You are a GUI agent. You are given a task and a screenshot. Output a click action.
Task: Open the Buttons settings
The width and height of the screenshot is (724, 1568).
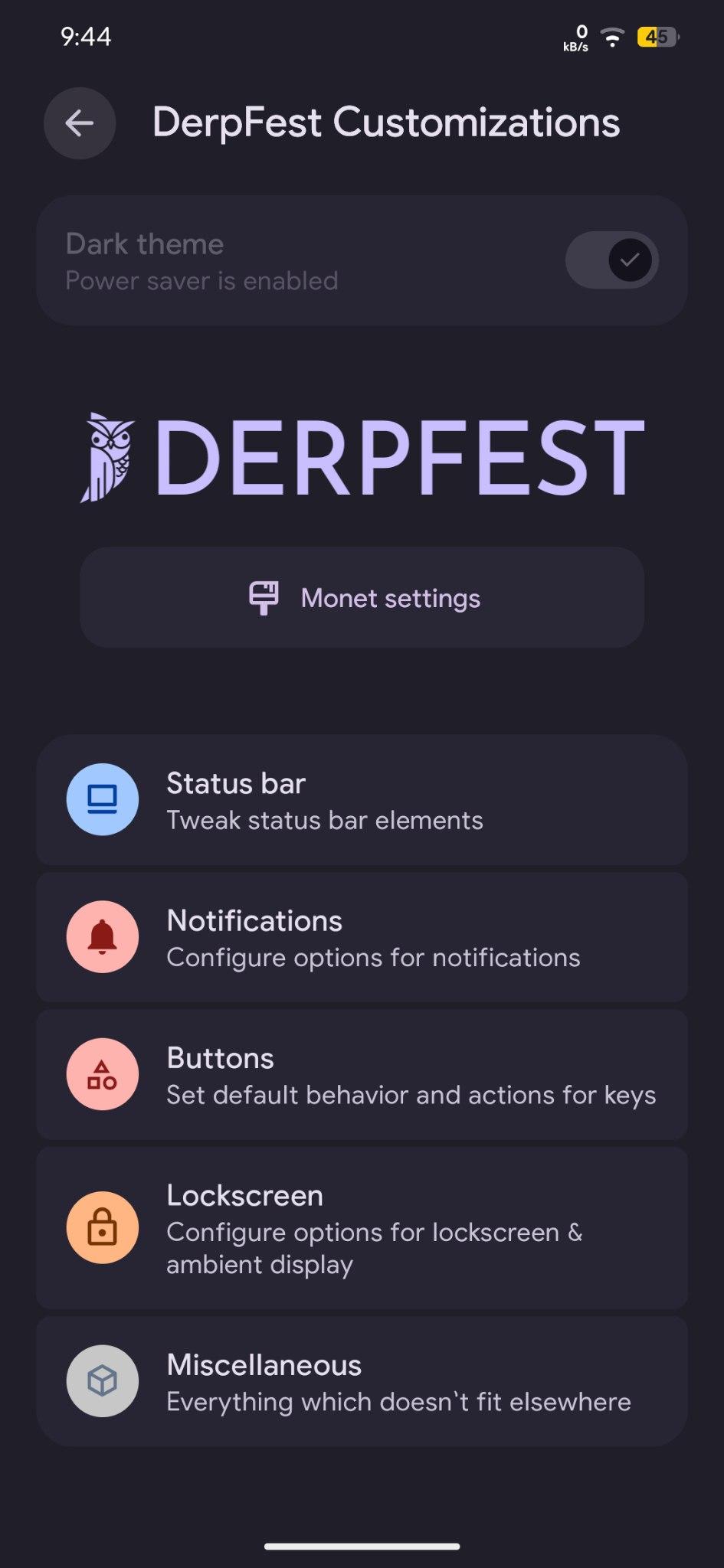[362, 1075]
